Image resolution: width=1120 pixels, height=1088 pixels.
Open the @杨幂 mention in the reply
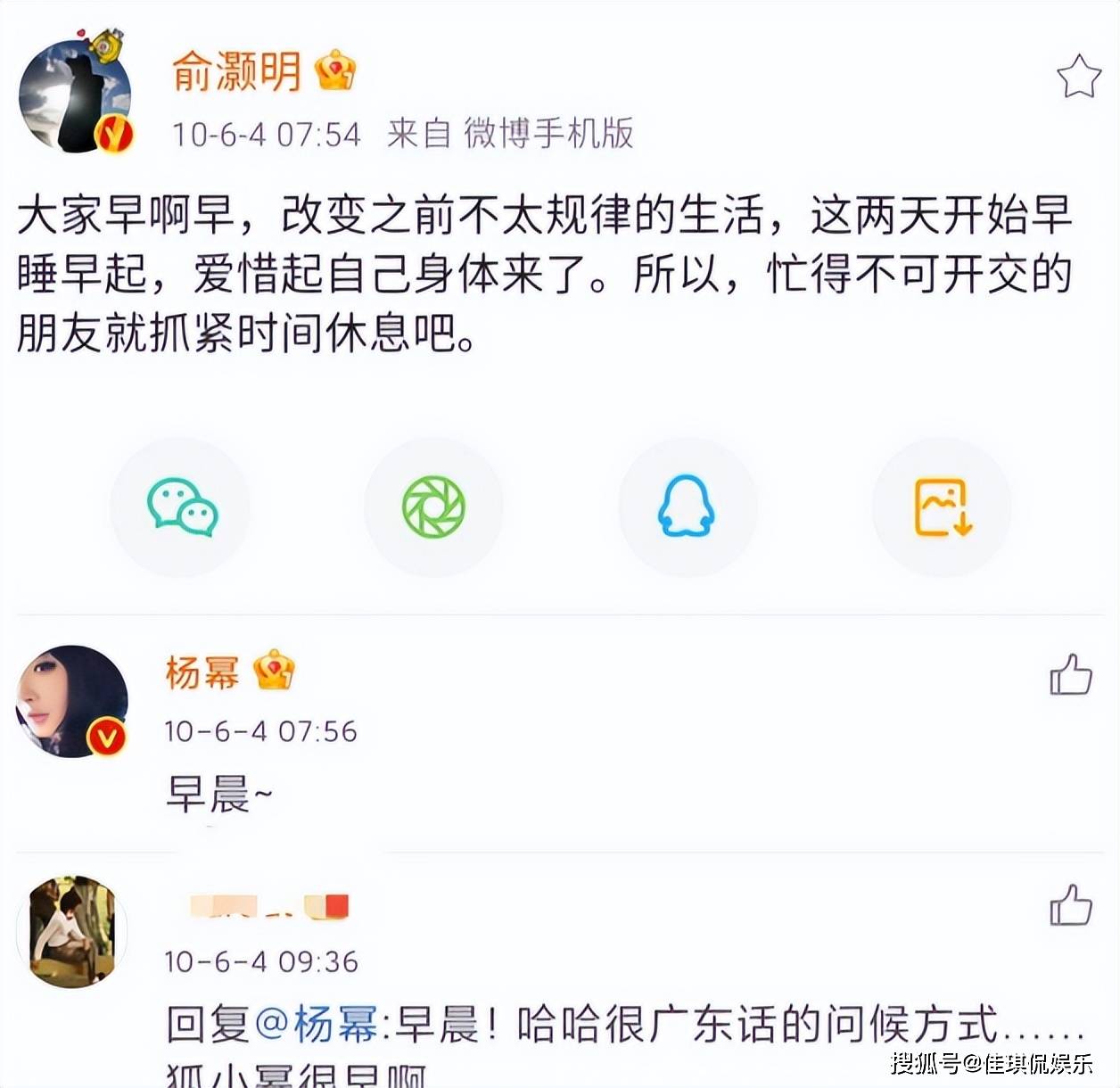click(317, 1024)
